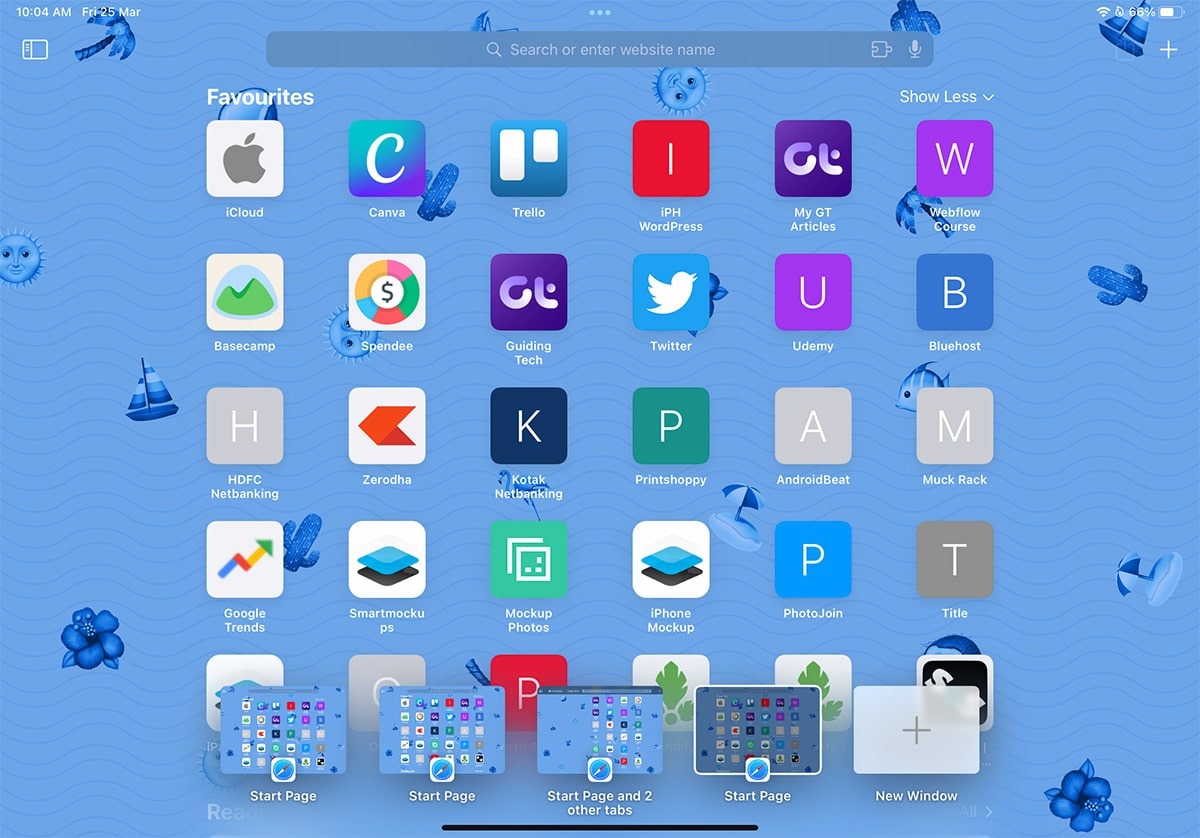1200x838 pixels.
Task: Tap the search or website address field
Action: tap(612, 49)
